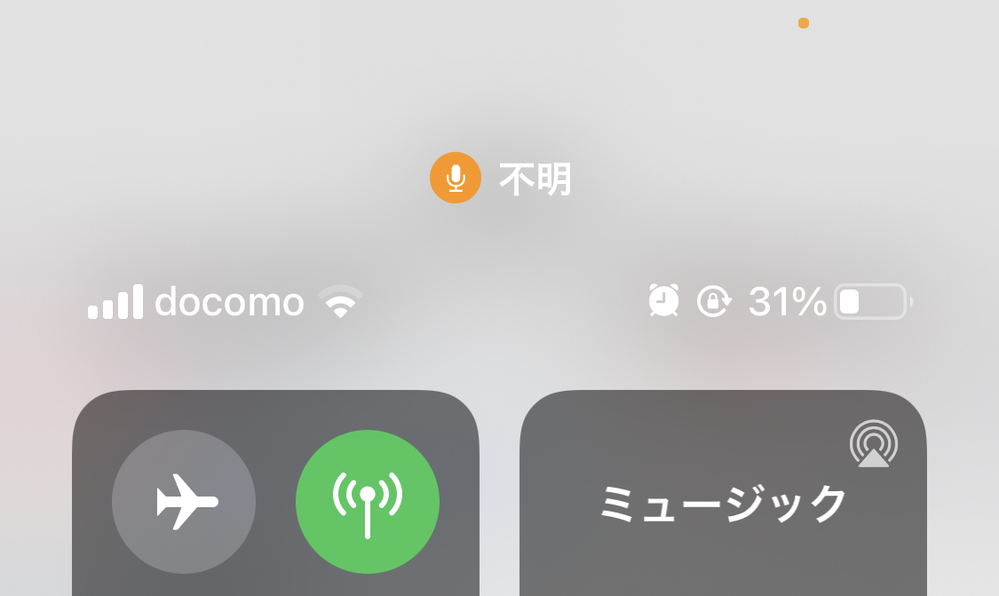Open the ミュージック playback tile
The image size is (999, 596).
pos(722,503)
